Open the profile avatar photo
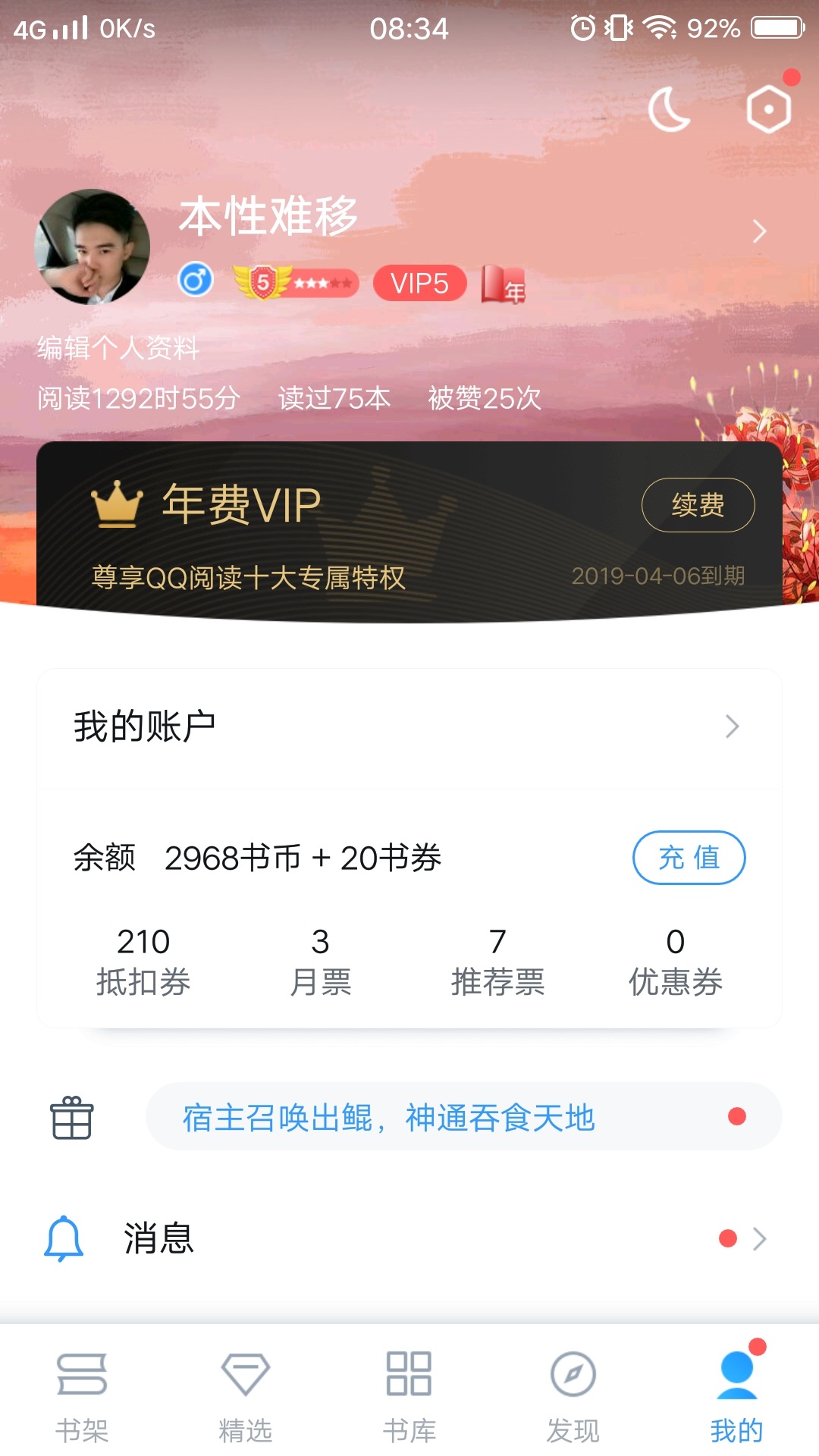819x1456 pixels. (93, 246)
